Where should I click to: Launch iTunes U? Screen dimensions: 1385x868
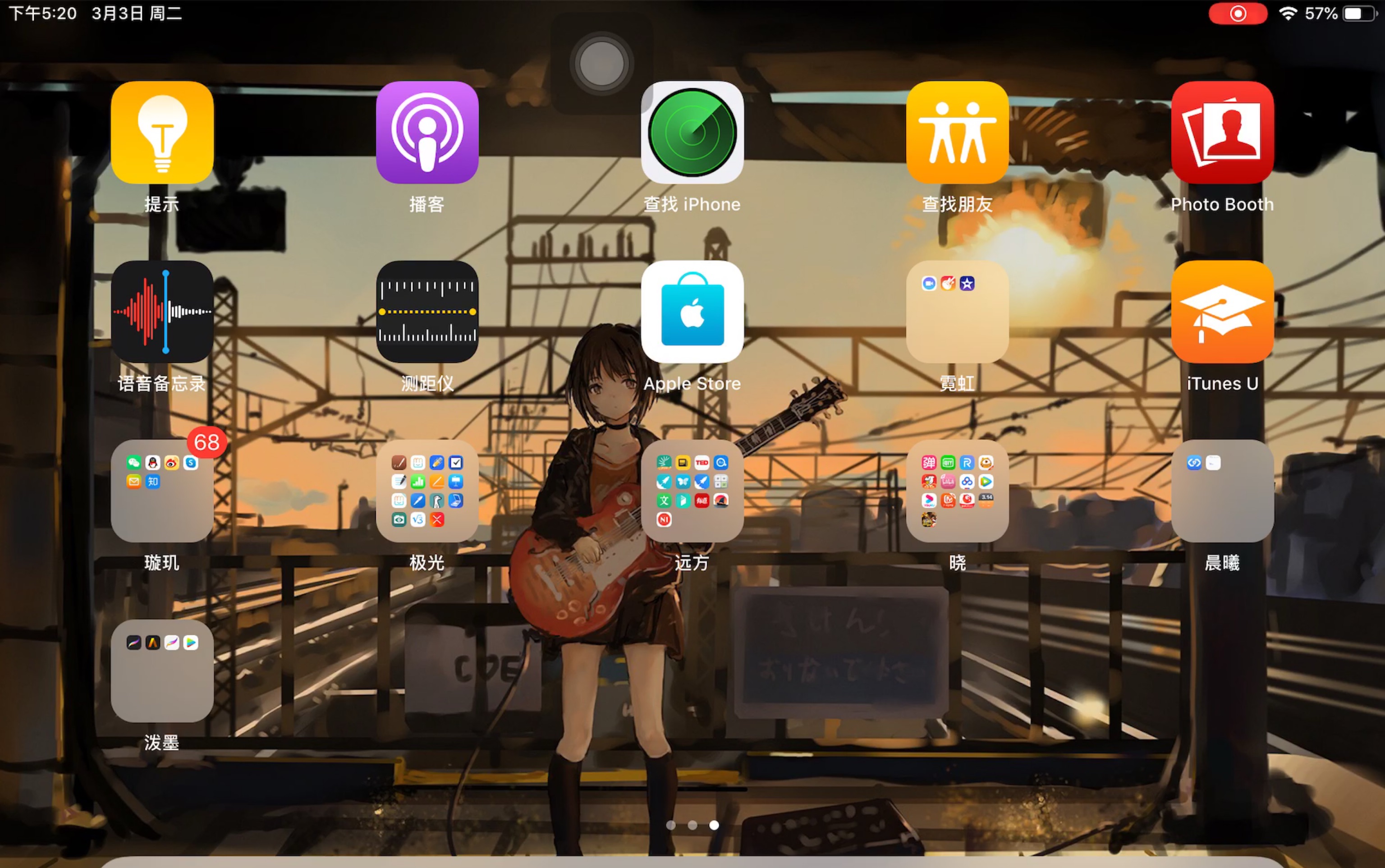pos(1222,312)
